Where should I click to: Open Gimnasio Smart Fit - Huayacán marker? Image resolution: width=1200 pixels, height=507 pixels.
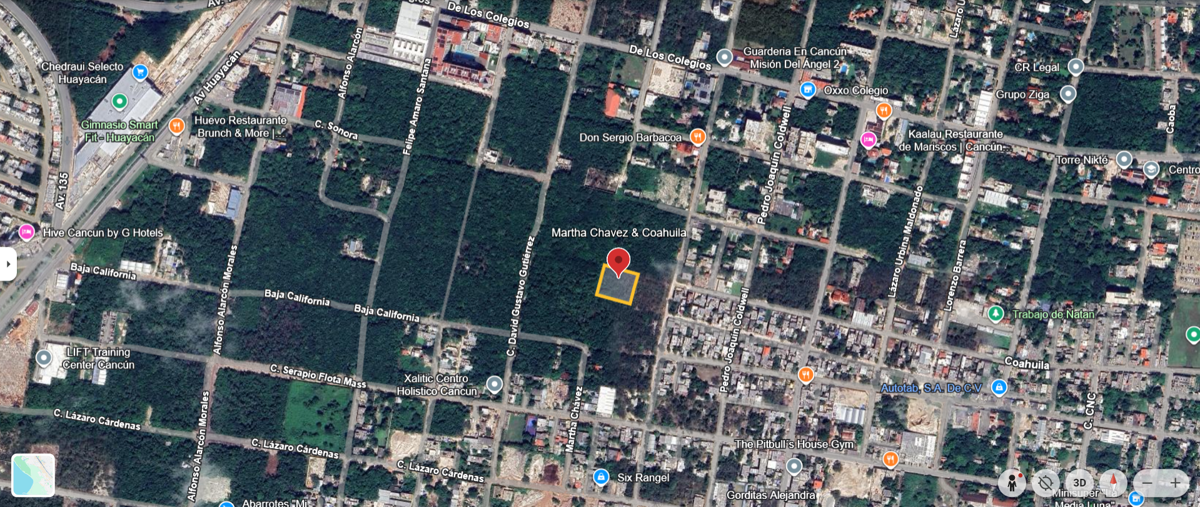coord(120,102)
